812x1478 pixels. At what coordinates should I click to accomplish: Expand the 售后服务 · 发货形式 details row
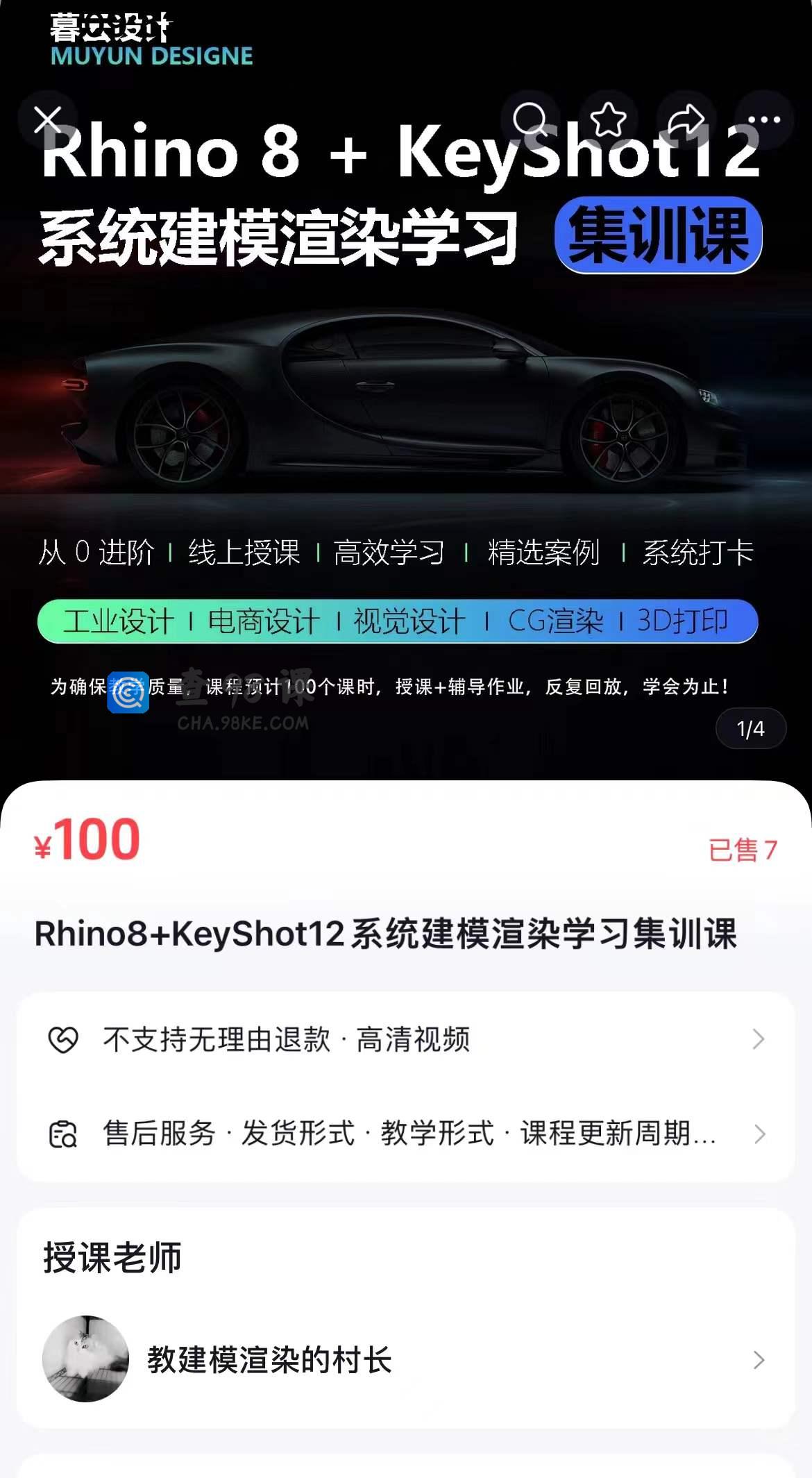point(405,1134)
